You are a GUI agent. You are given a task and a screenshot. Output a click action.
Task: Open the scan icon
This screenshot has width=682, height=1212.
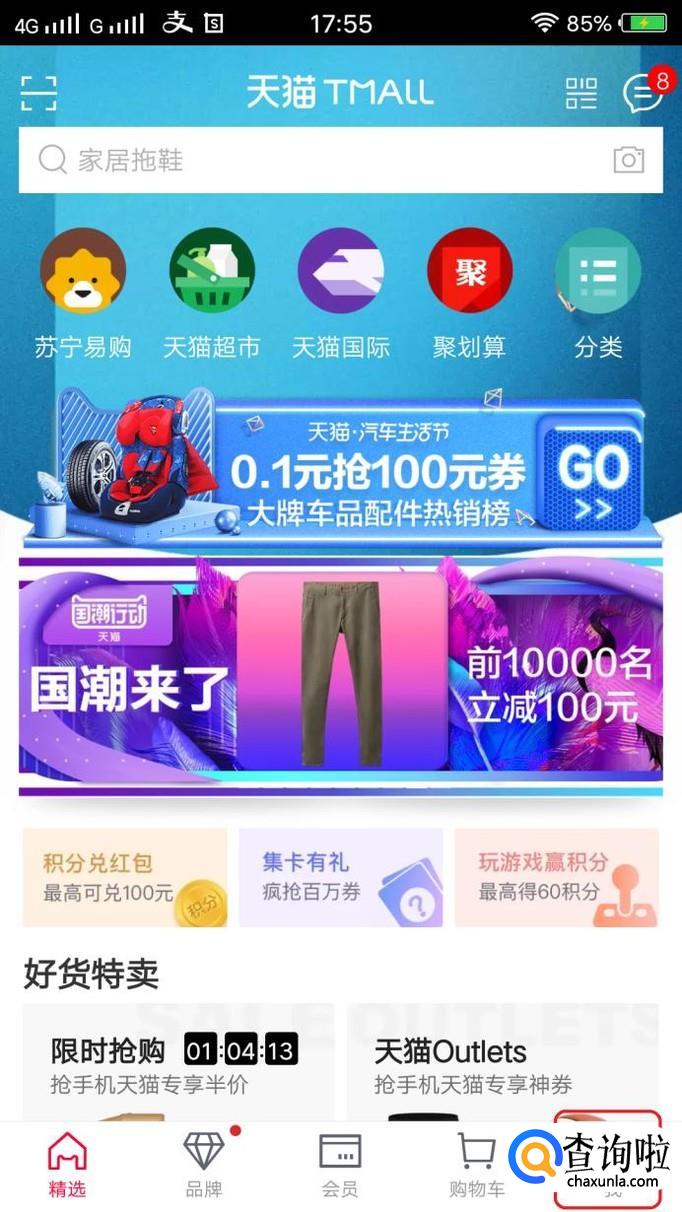39,93
